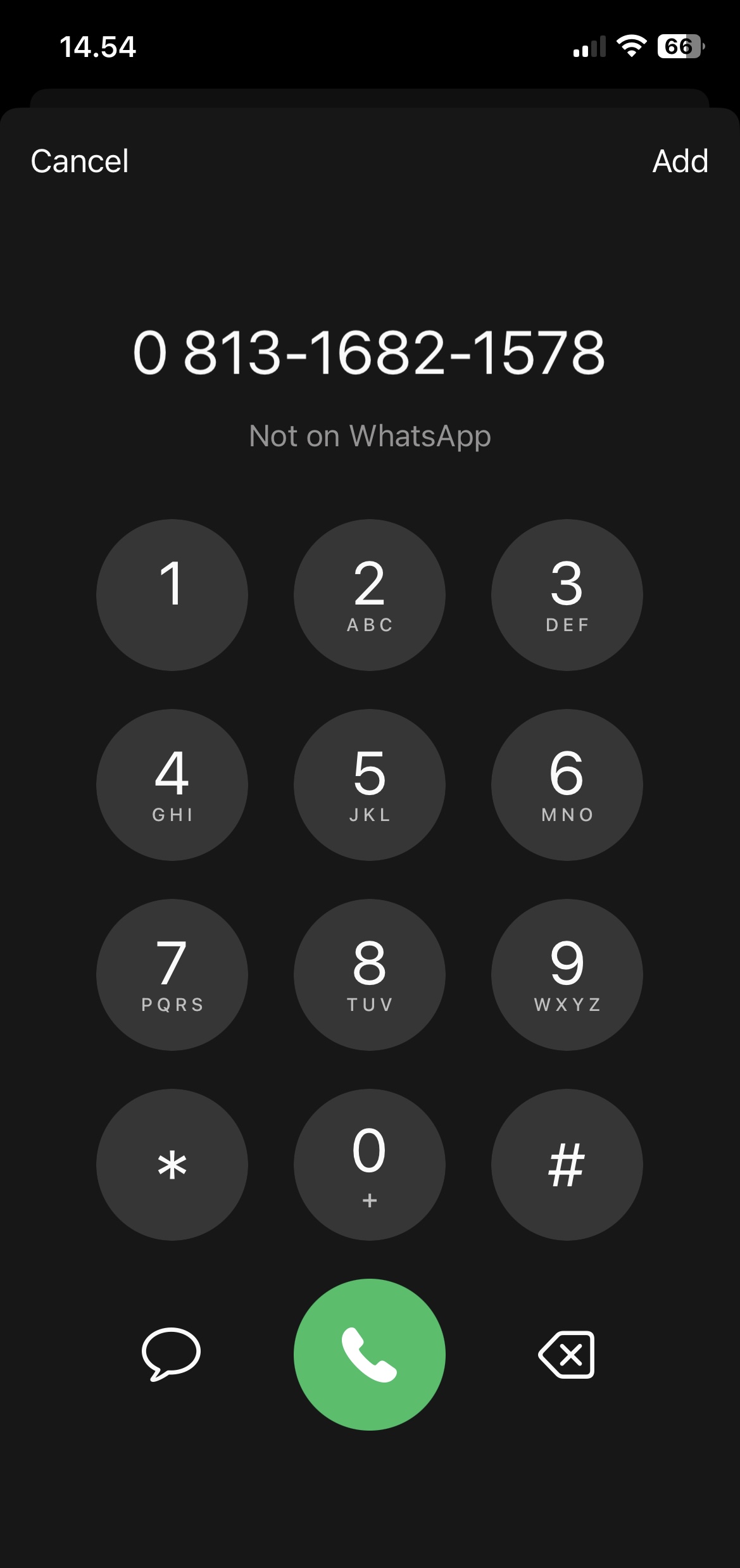The width and height of the screenshot is (740, 1568).
Task: Enter digit 6 MNO
Action: coord(567,784)
